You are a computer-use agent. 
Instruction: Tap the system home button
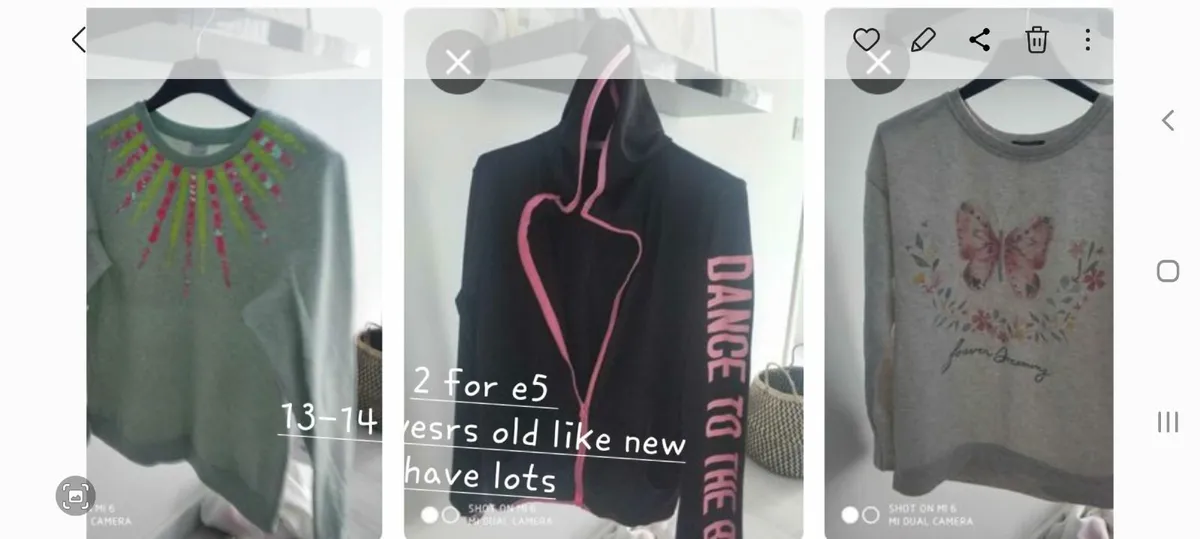pyautogui.click(x=1168, y=271)
